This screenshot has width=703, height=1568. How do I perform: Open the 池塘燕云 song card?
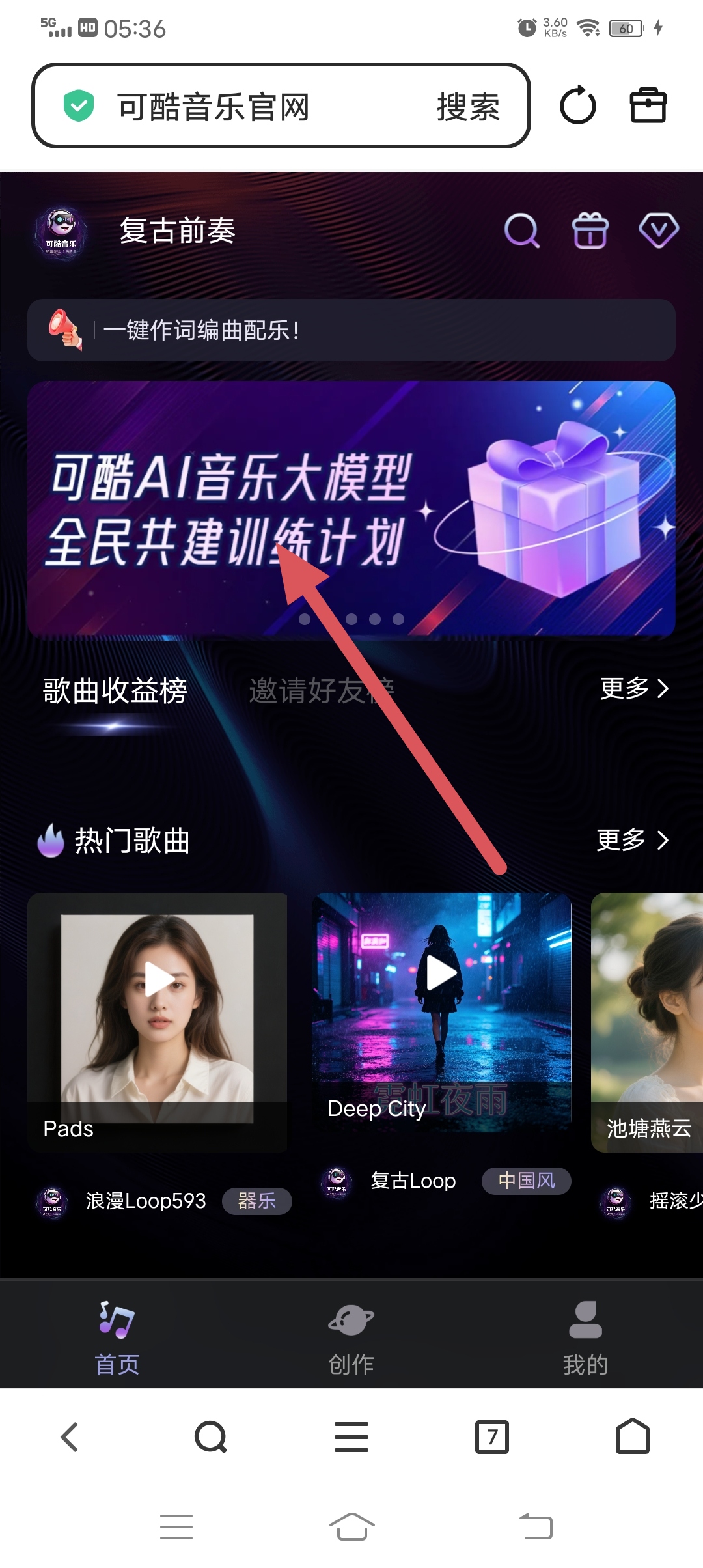point(647,1022)
